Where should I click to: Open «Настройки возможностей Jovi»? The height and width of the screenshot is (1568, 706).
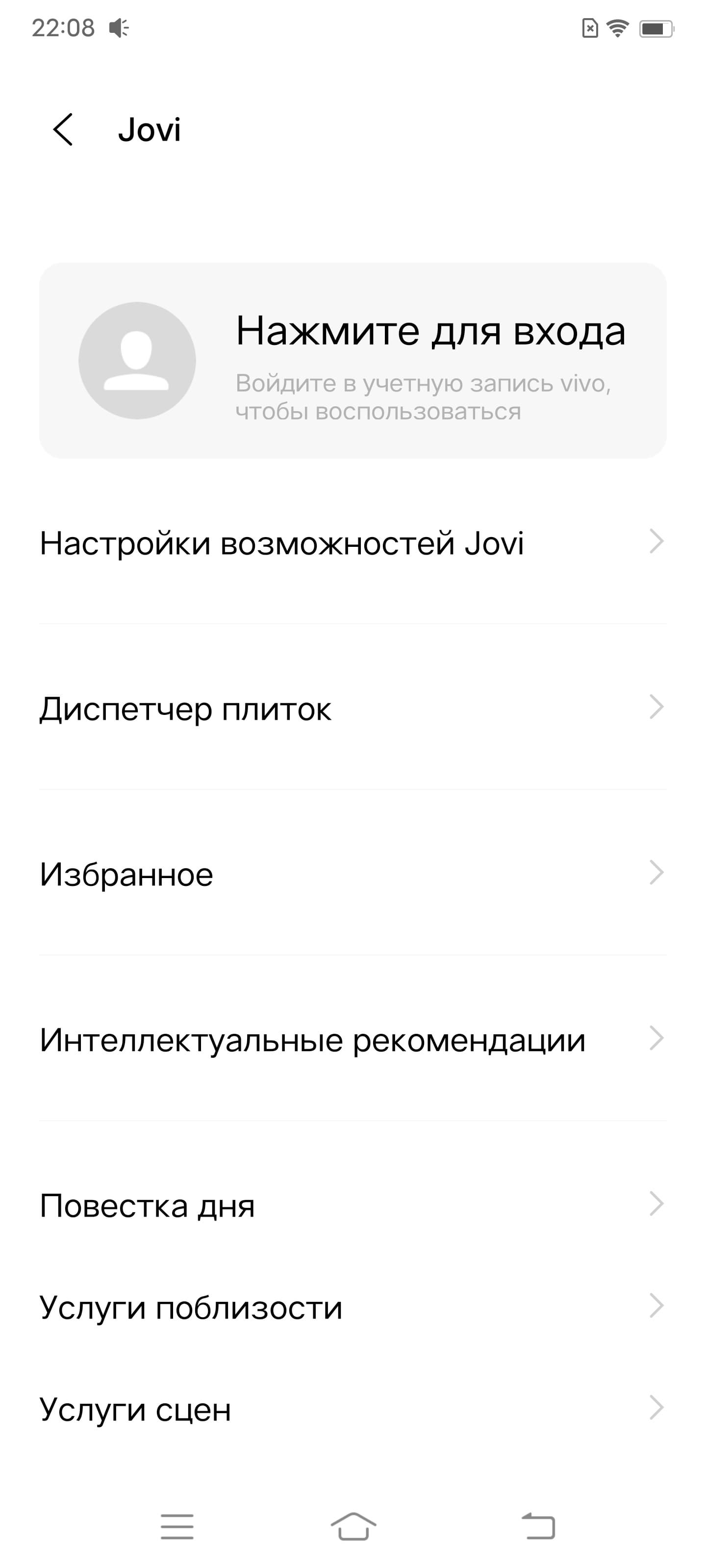pyautogui.click(x=353, y=542)
